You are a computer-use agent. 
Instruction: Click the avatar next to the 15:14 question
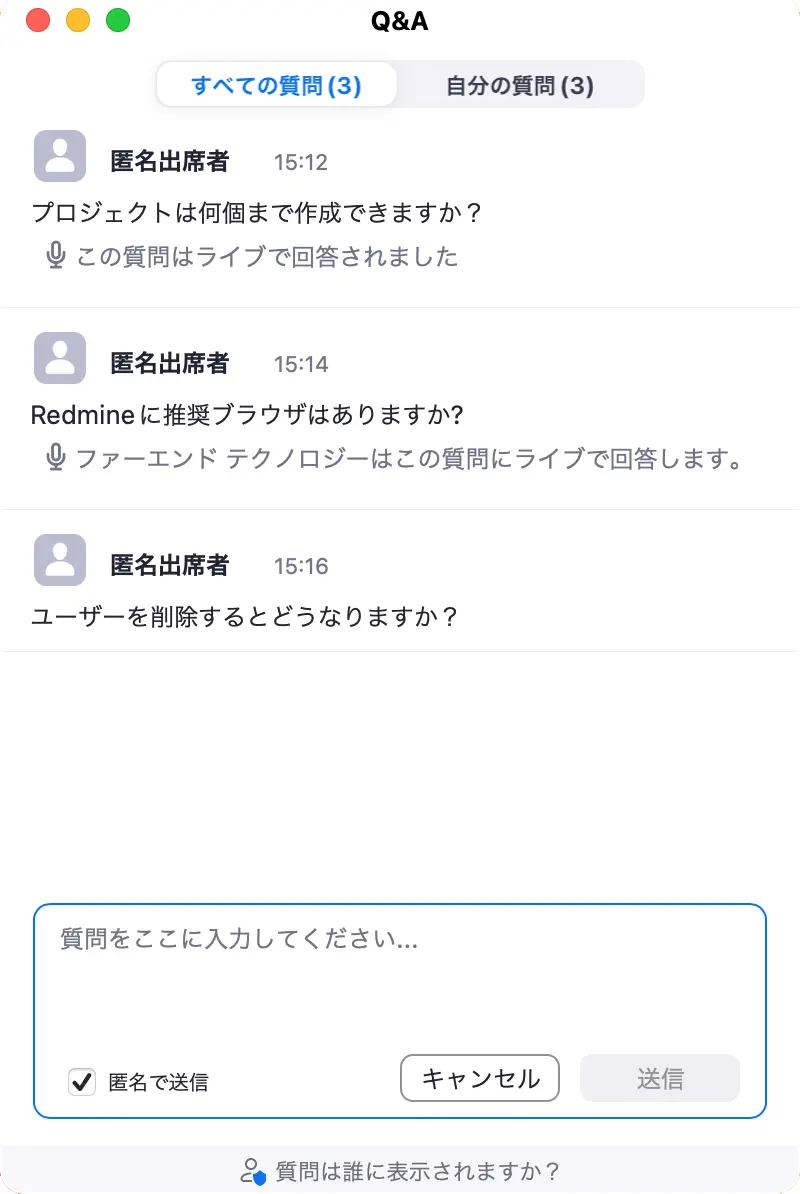click(x=59, y=358)
